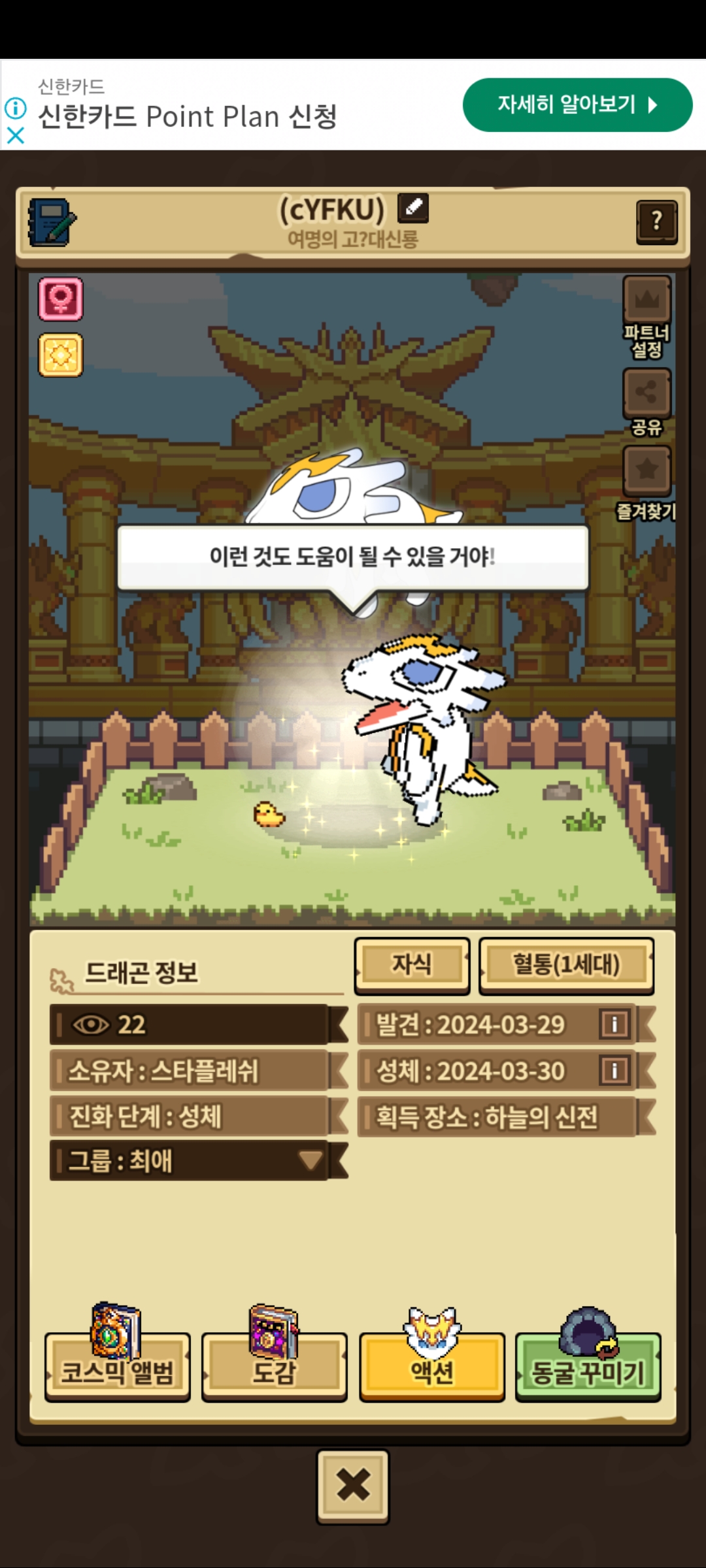Show info for 발견 date

[x=614, y=1024]
